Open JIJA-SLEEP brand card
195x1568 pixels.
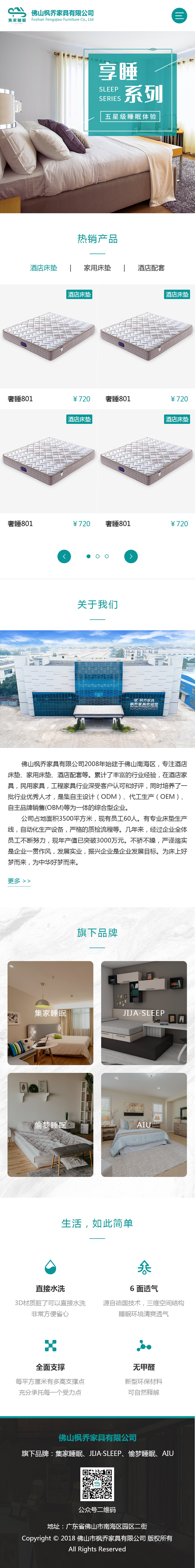[144, 1013]
